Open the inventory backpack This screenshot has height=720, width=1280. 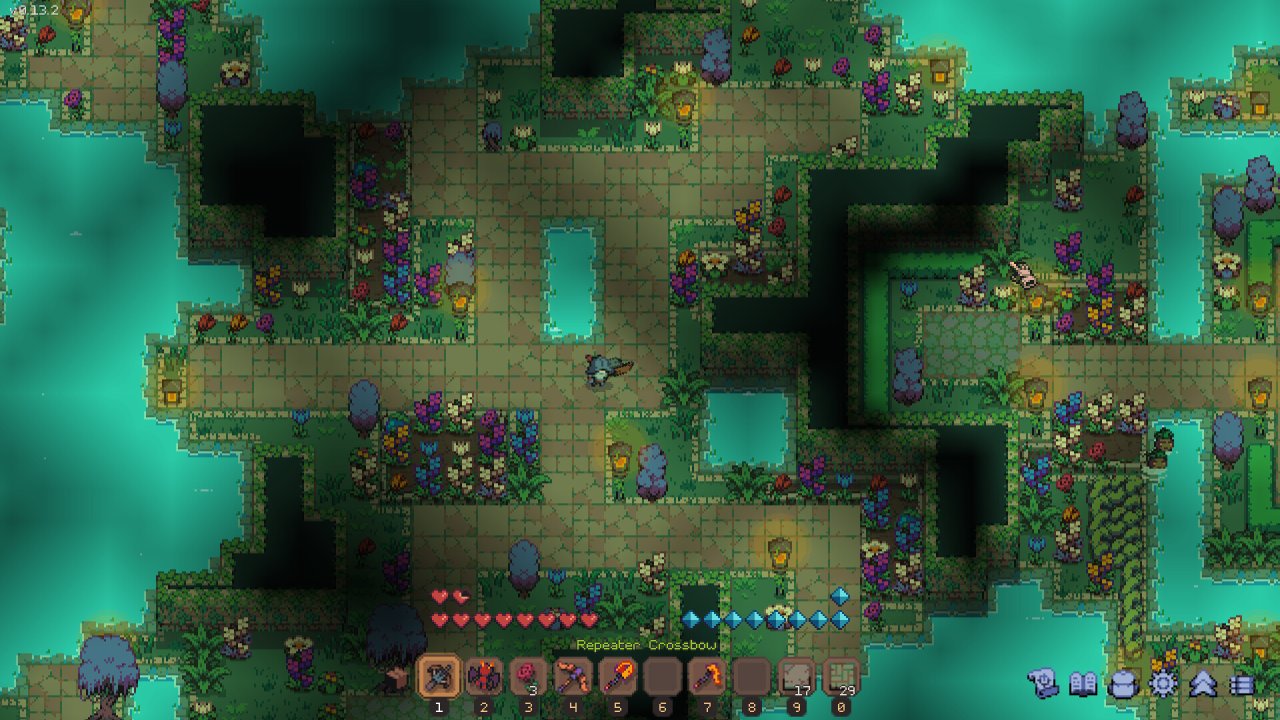click(x=1123, y=684)
